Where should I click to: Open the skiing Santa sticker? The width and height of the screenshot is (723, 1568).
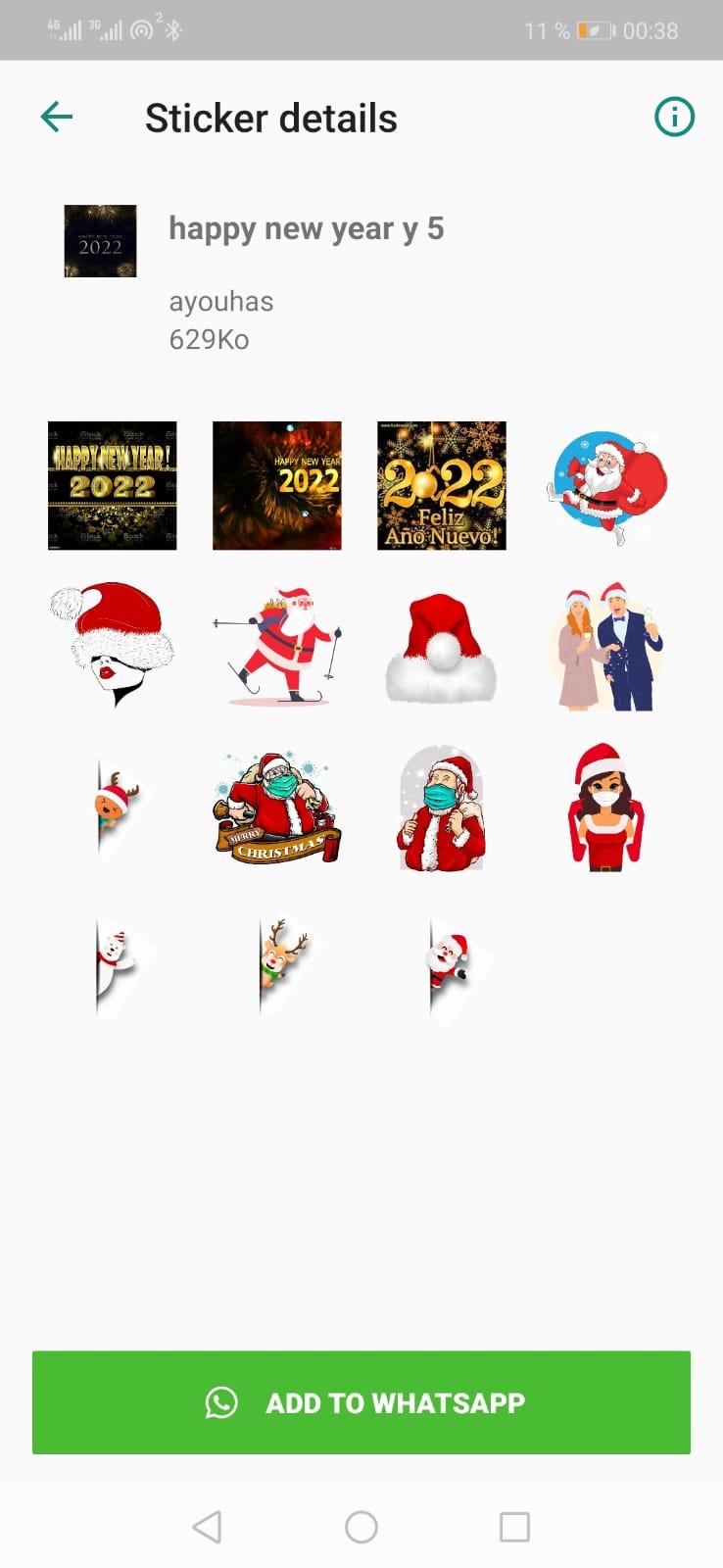coord(278,647)
